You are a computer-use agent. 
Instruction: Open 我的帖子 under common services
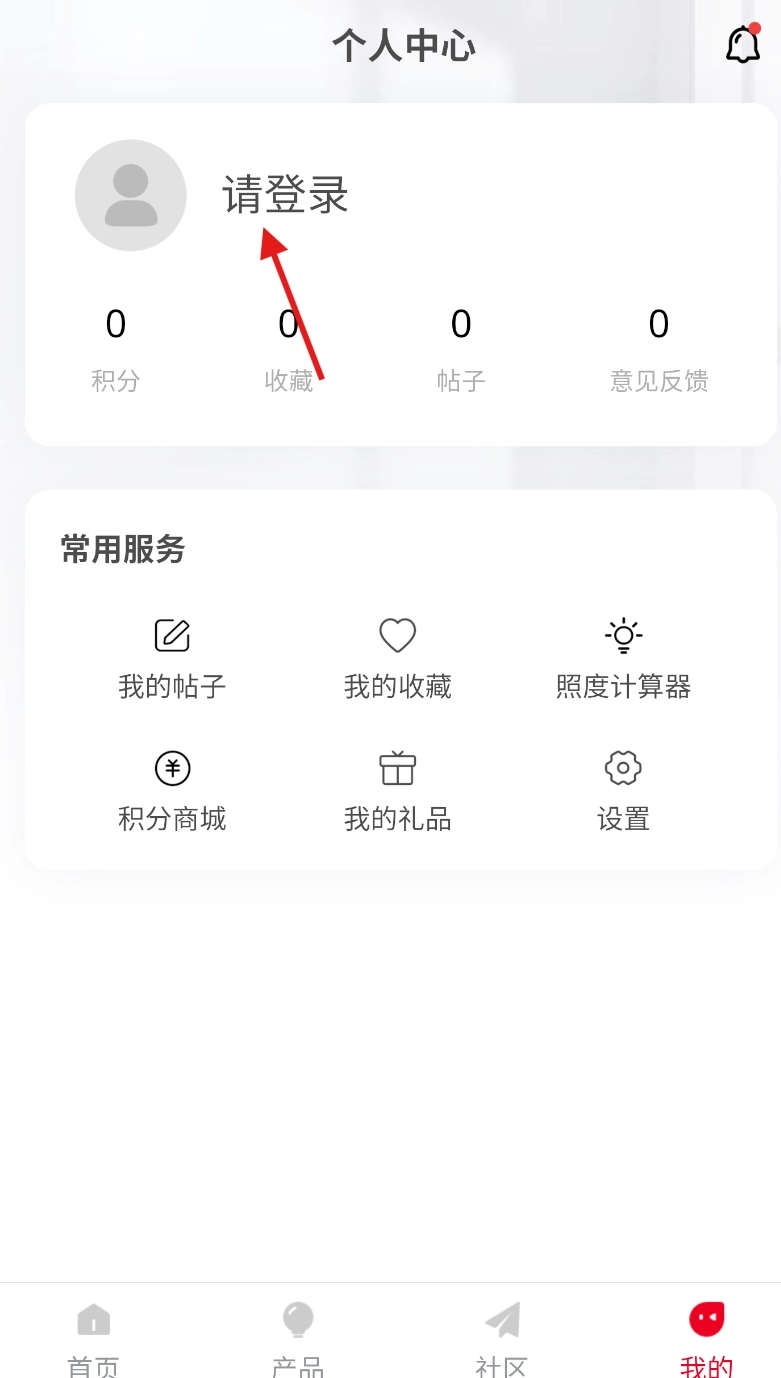[x=172, y=658]
